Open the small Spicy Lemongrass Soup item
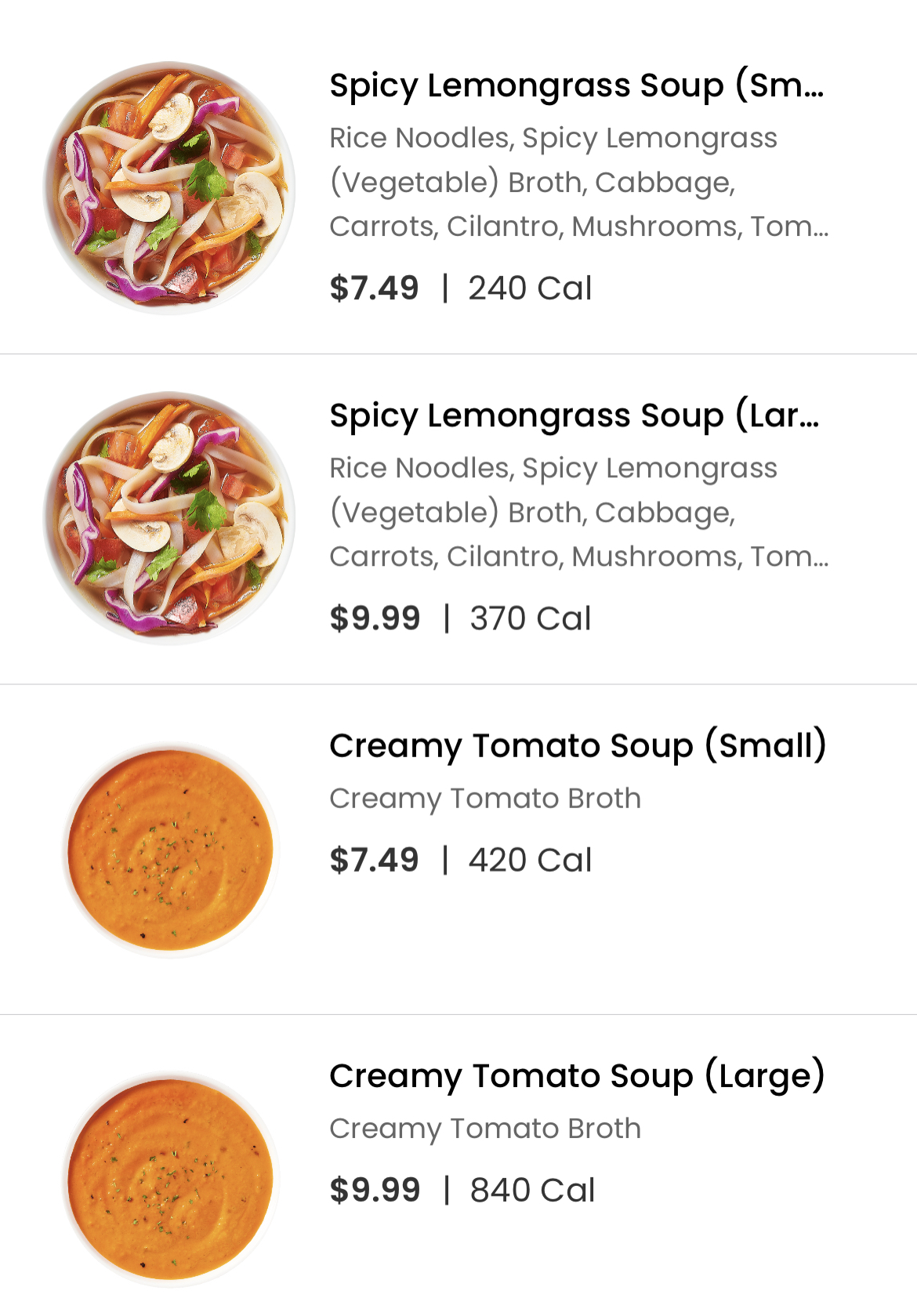Viewport: 917px width, 1316px height. [576, 86]
